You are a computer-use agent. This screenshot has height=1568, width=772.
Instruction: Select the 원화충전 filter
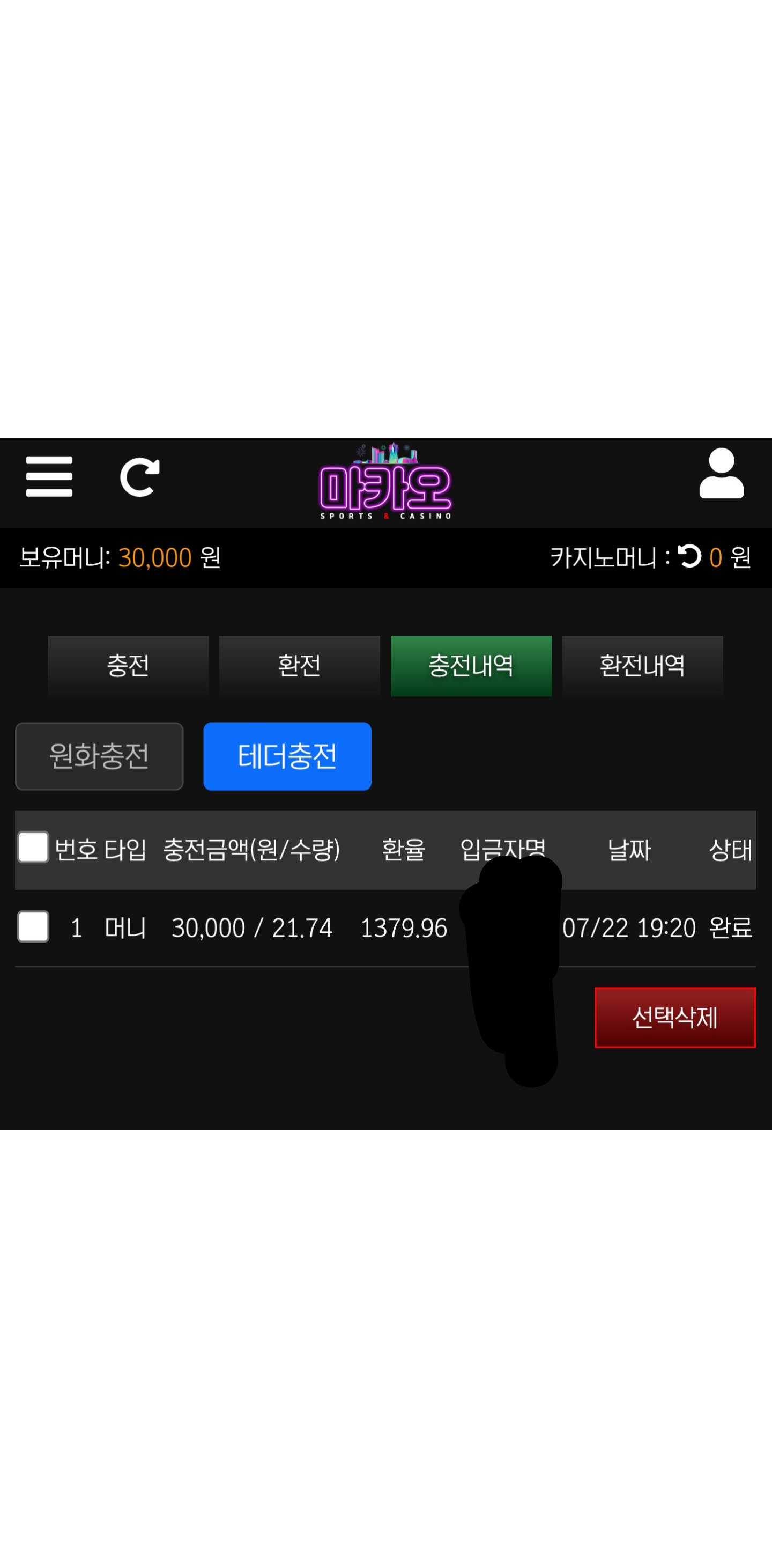(99, 756)
